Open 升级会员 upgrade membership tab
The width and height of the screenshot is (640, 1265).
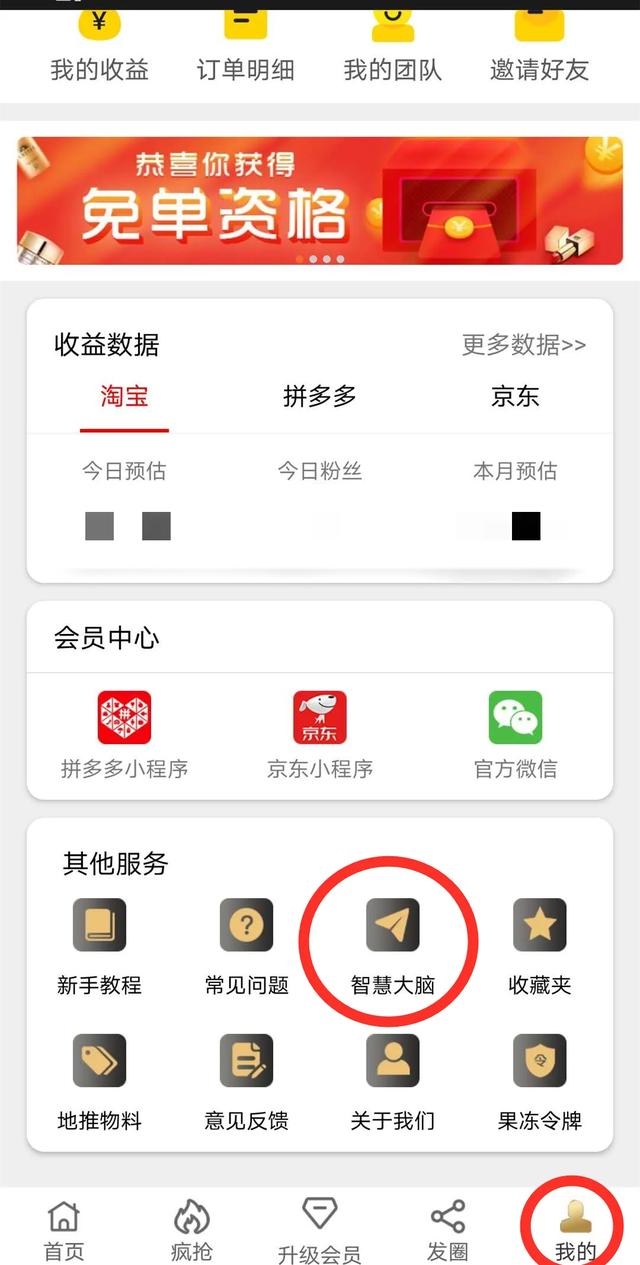pos(319,1231)
